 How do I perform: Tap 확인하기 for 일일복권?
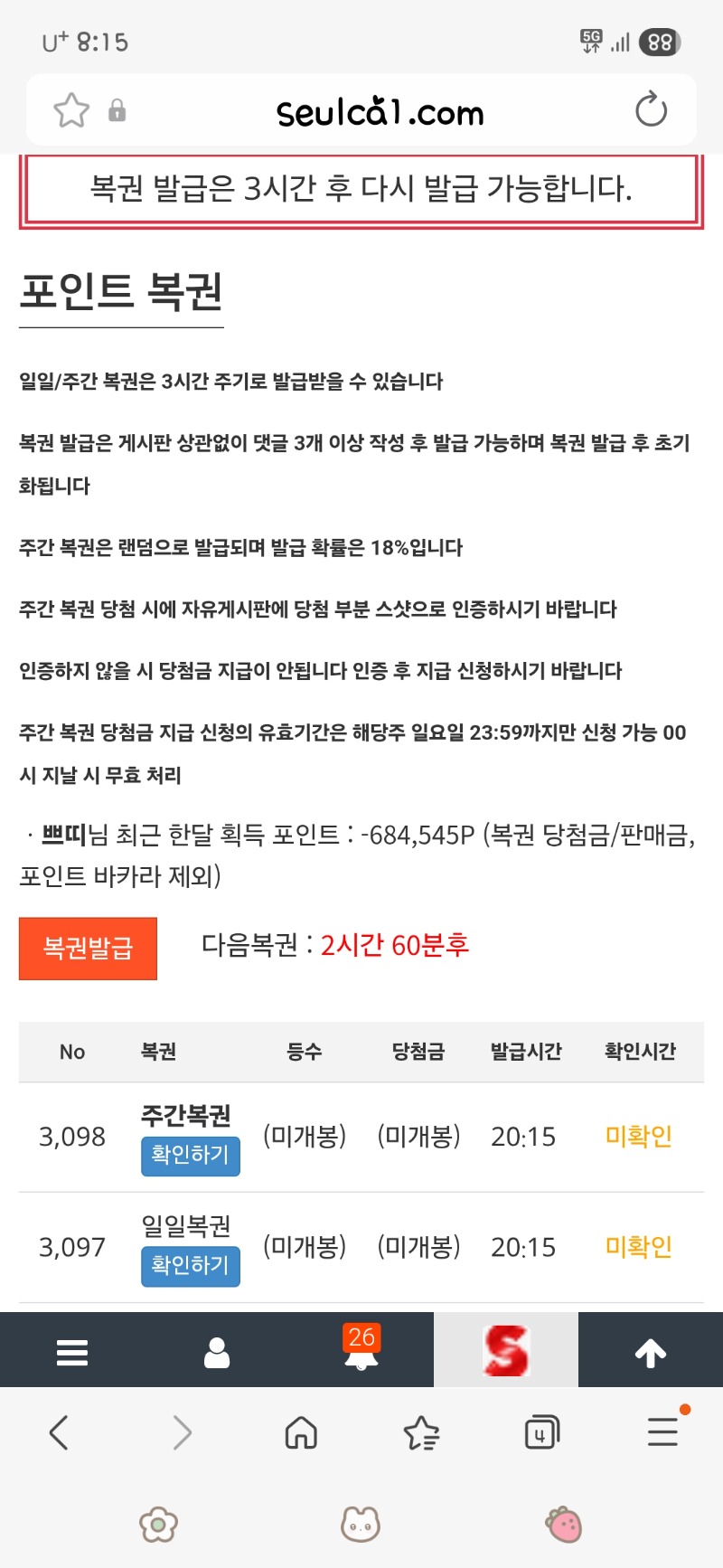[x=190, y=1265]
